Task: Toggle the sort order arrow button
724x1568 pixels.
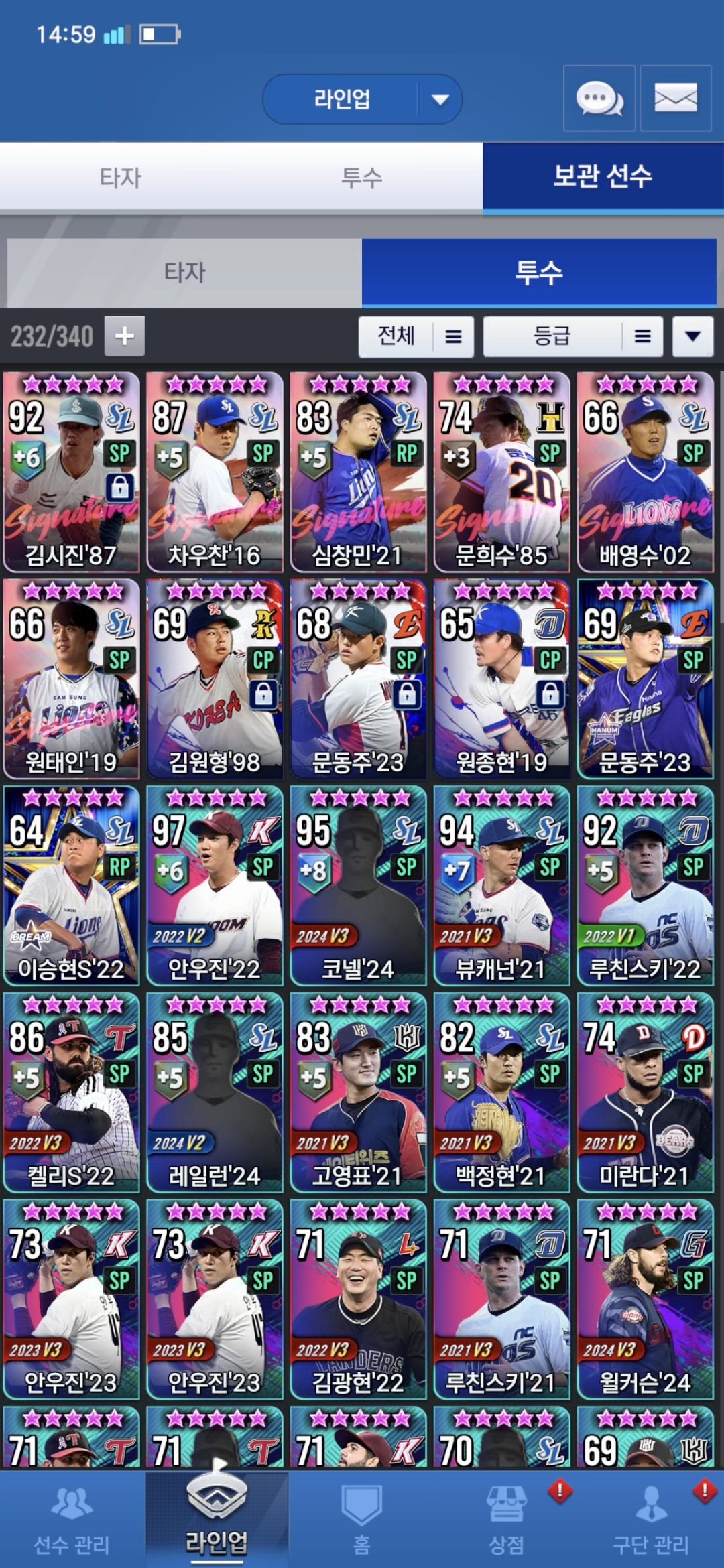Action: tap(693, 336)
